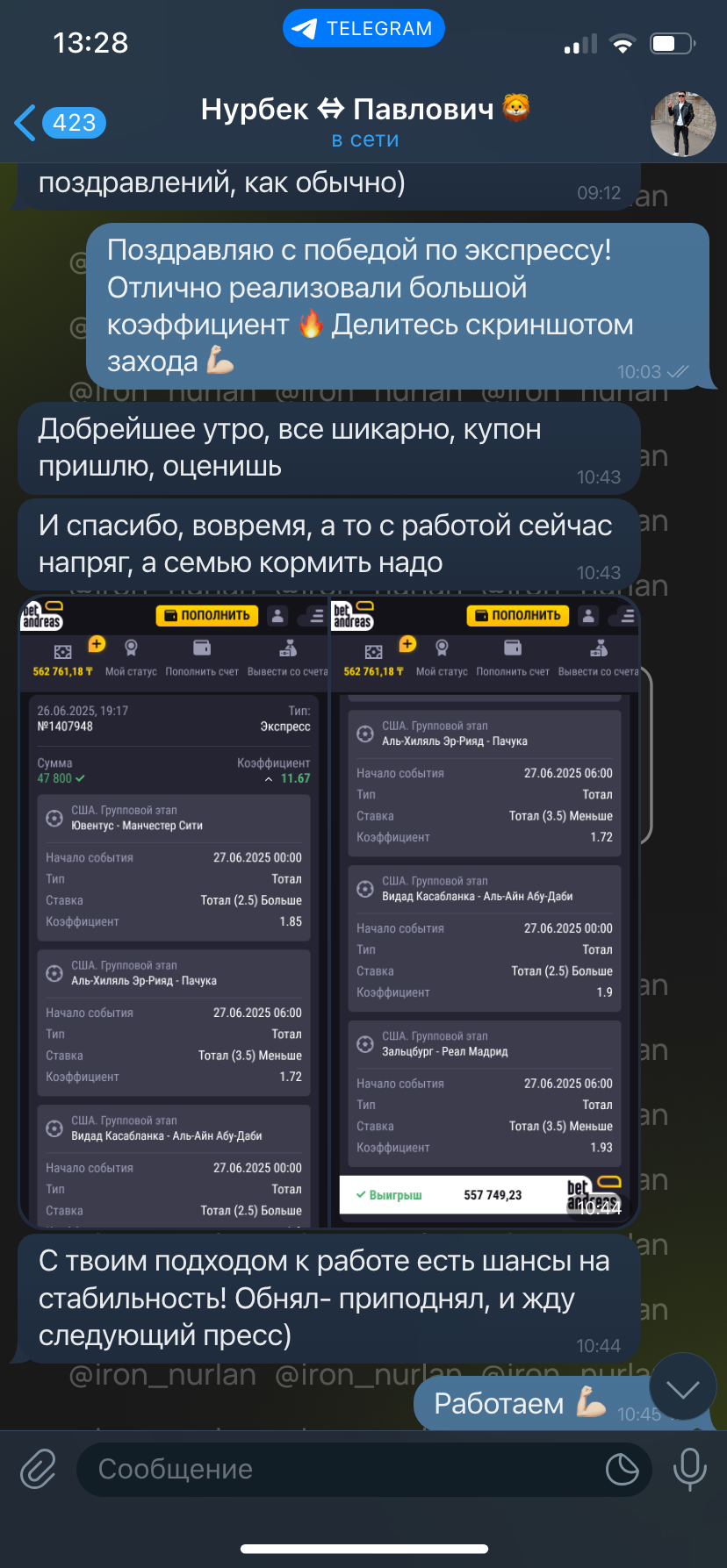Jump to the latest messages with the down arrow
Viewport: 727px width, 1568px height.
pos(683,1387)
